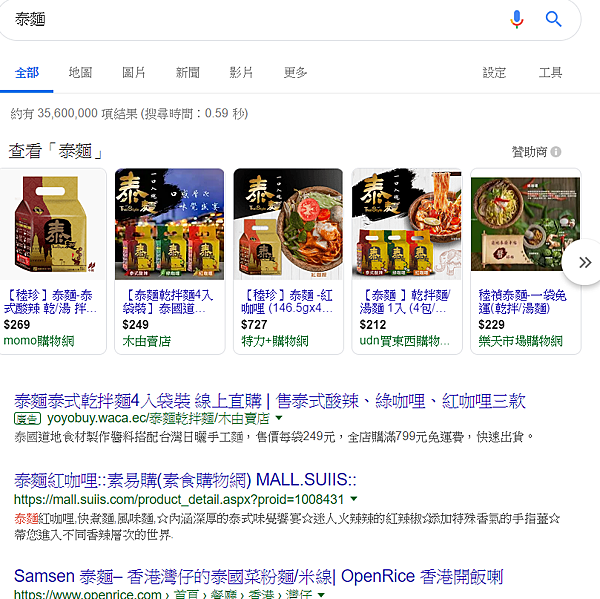
Task: Switch to the 圖片 tab
Action: click(x=134, y=73)
